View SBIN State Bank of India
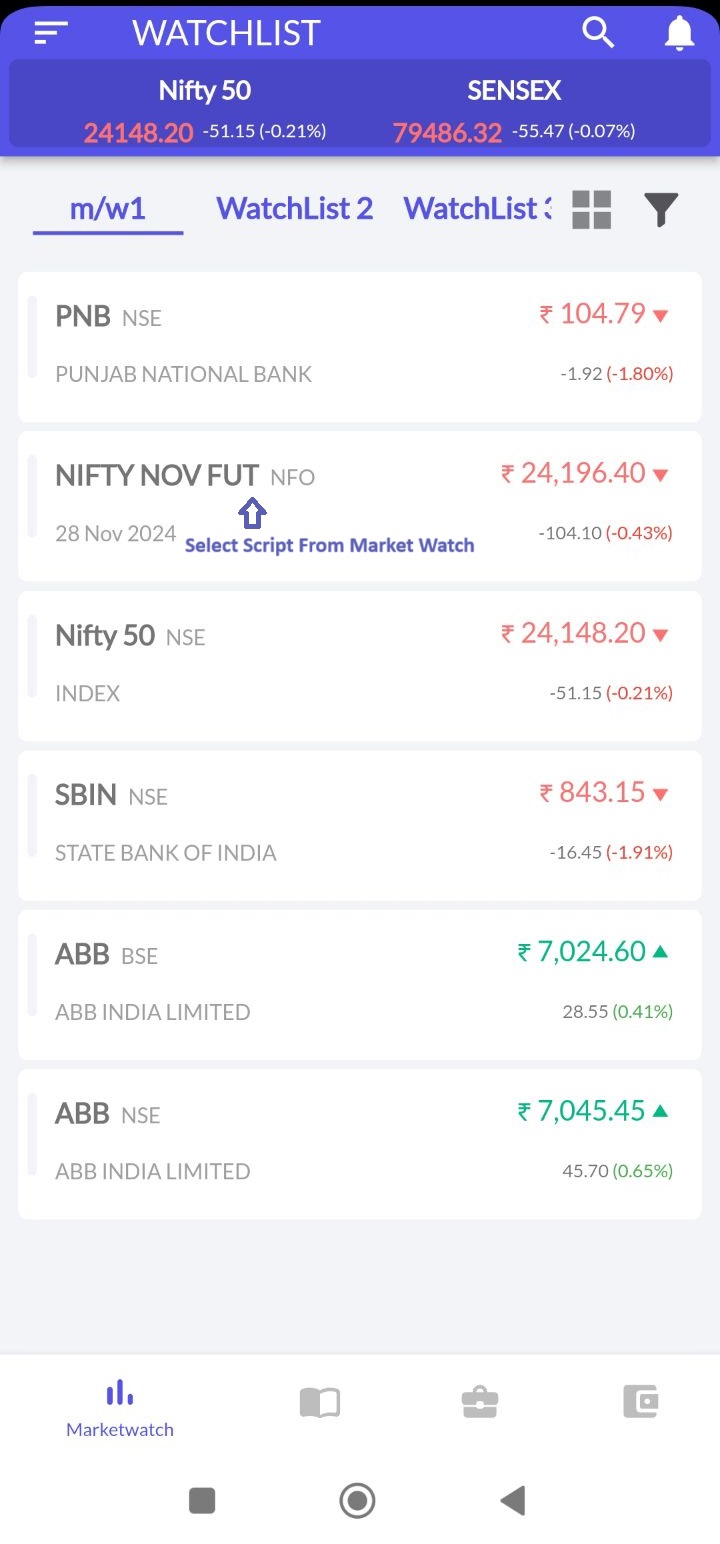Image resolution: width=720 pixels, height=1544 pixels. (360, 823)
